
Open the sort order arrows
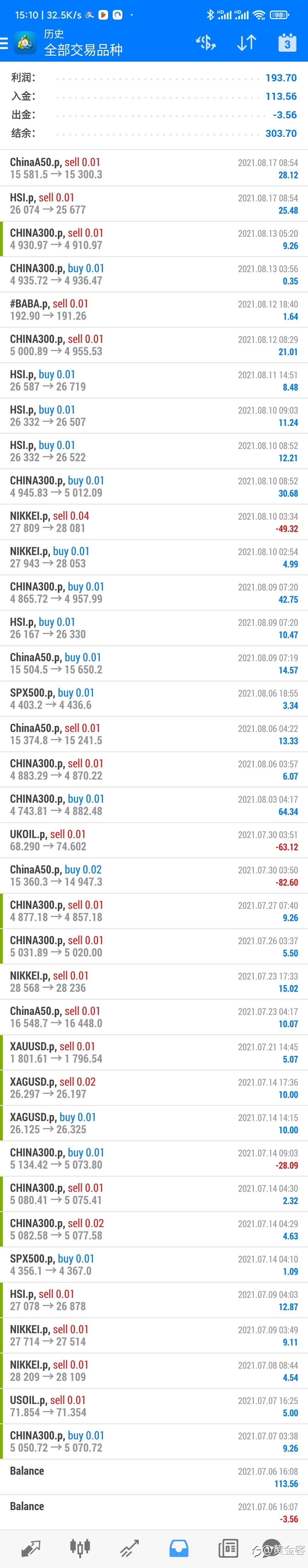tap(246, 43)
